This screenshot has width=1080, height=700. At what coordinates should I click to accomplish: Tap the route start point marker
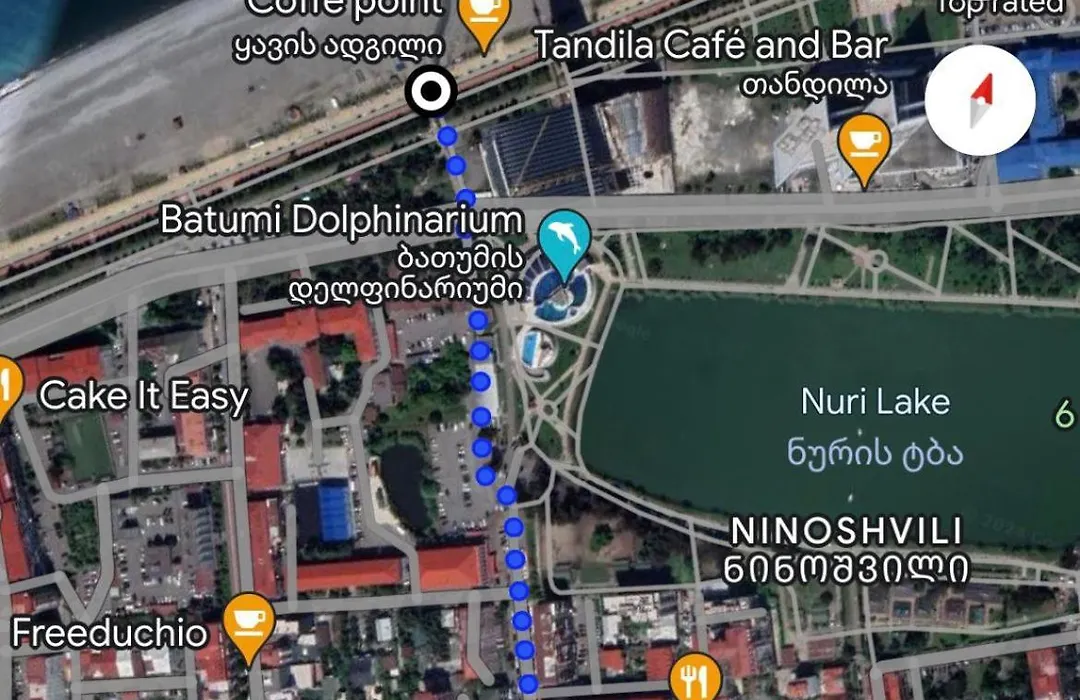[432, 93]
